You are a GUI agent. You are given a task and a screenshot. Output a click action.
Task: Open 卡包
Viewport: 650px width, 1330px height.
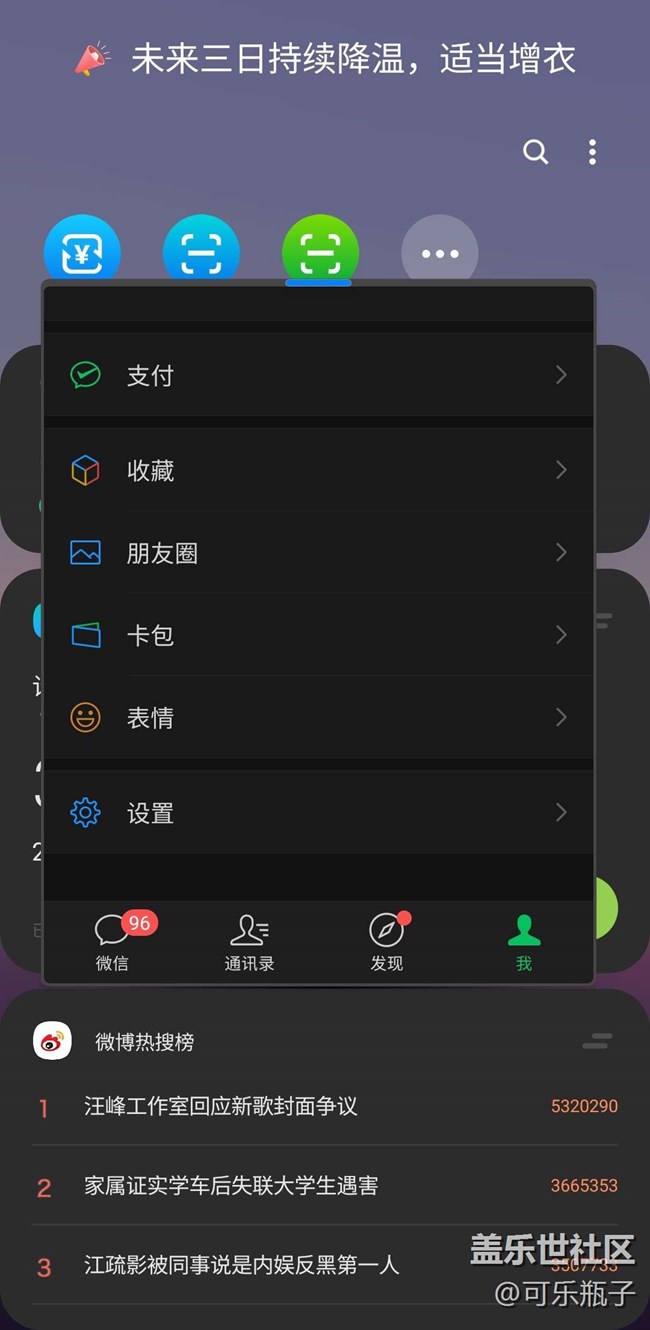[x=318, y=635]
